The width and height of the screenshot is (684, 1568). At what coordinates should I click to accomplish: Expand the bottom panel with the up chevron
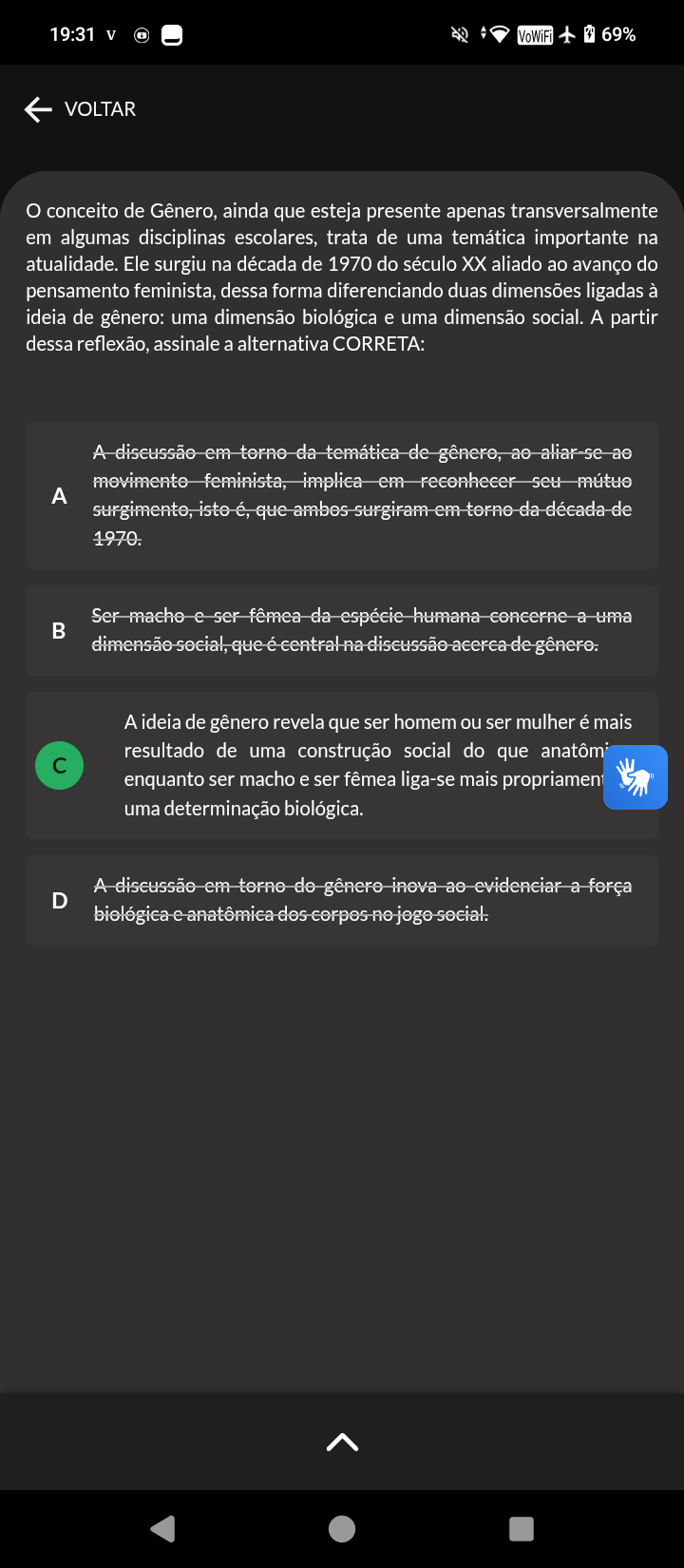(x=342, y=1442)
